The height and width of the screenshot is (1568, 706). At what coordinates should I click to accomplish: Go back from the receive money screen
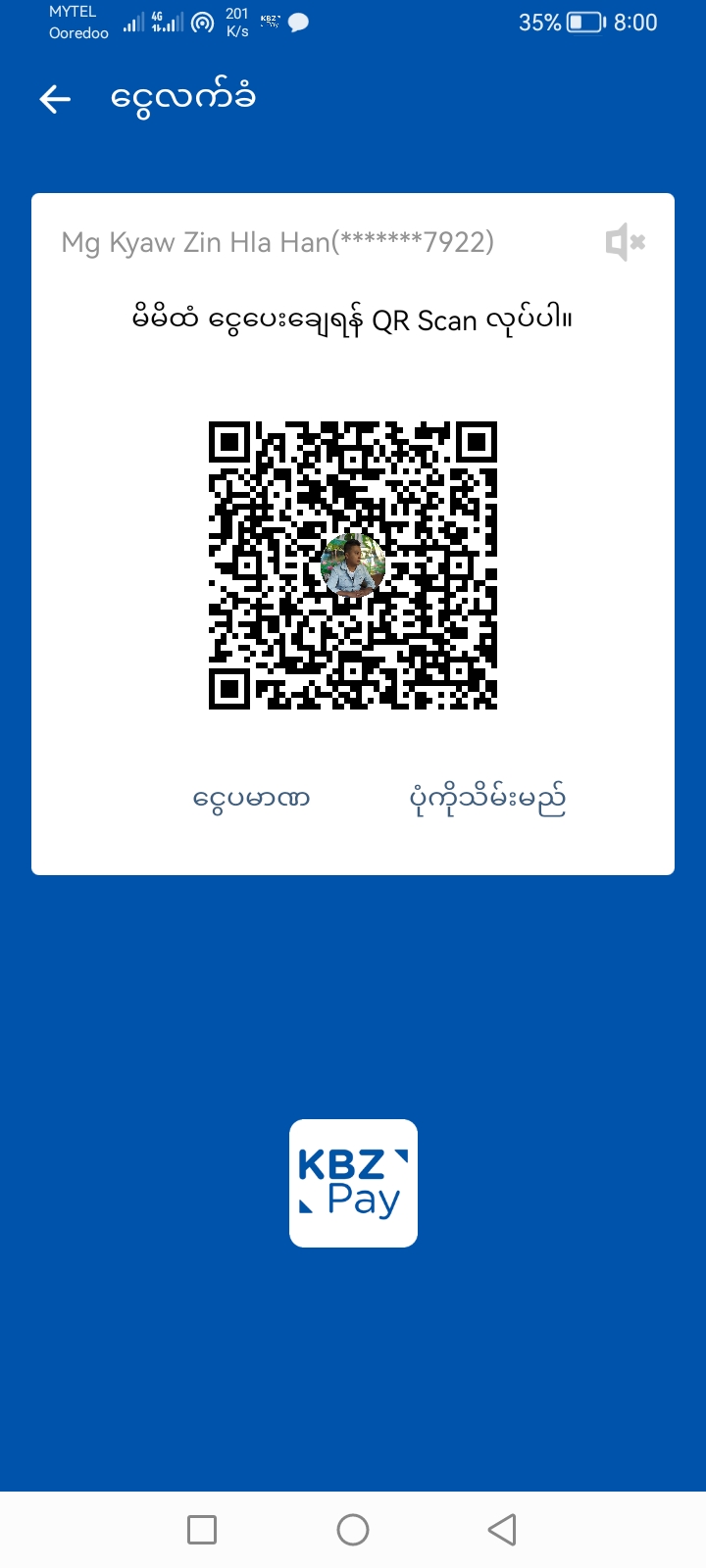[55, 99]
